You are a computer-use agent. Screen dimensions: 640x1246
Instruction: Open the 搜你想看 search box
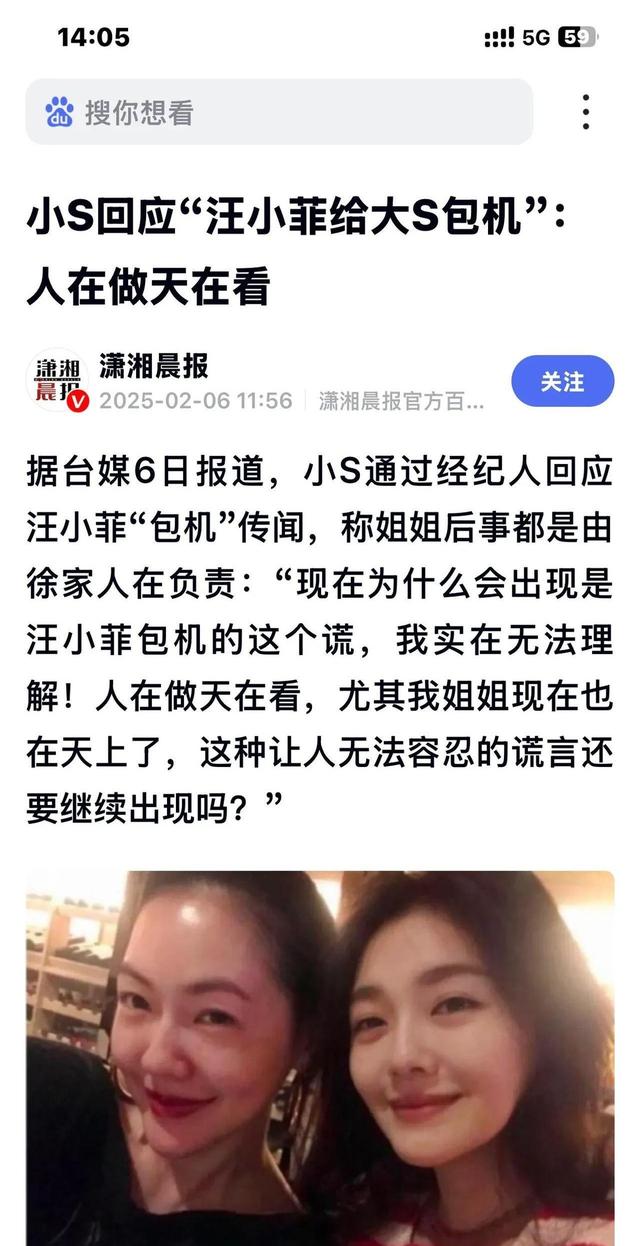pos(278,113)
